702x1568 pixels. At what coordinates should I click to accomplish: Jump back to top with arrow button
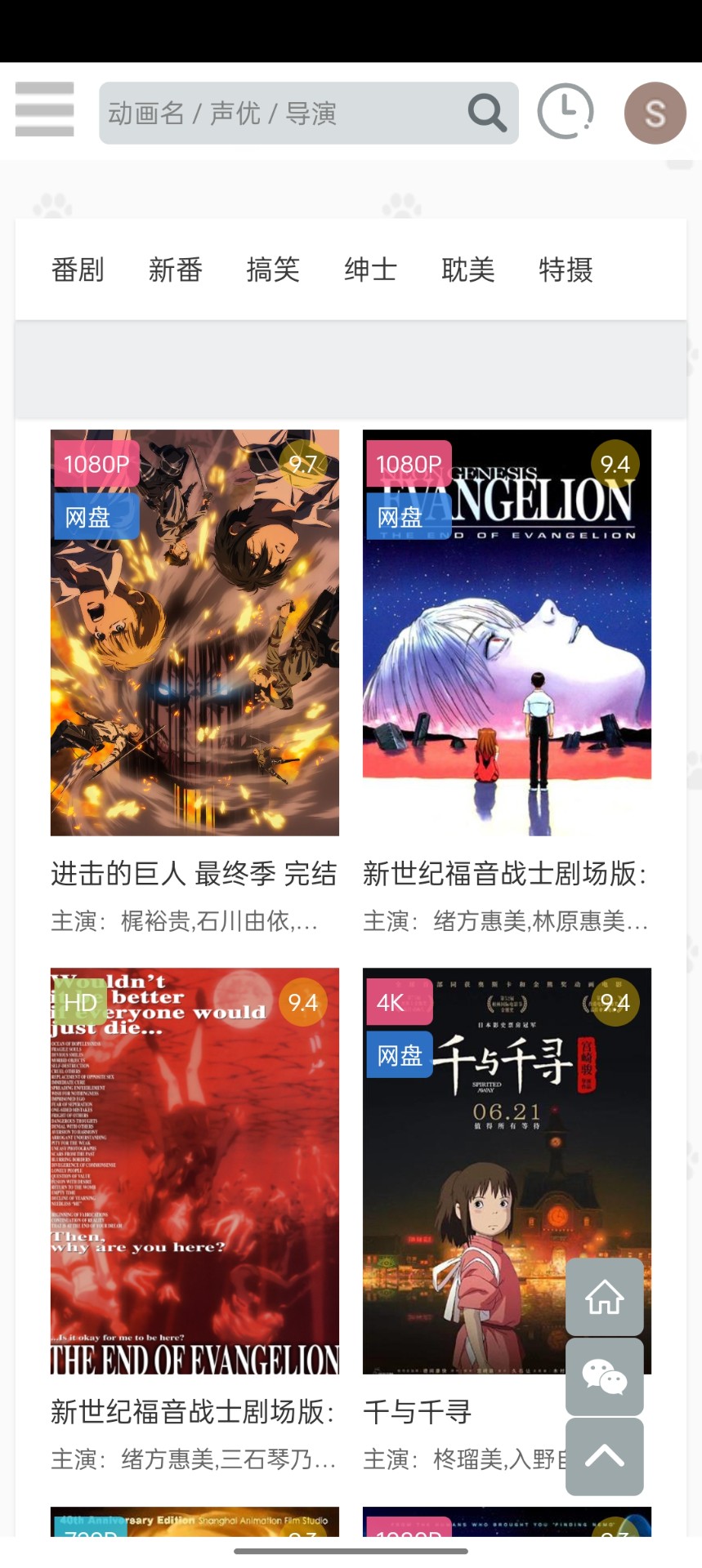605,1457
